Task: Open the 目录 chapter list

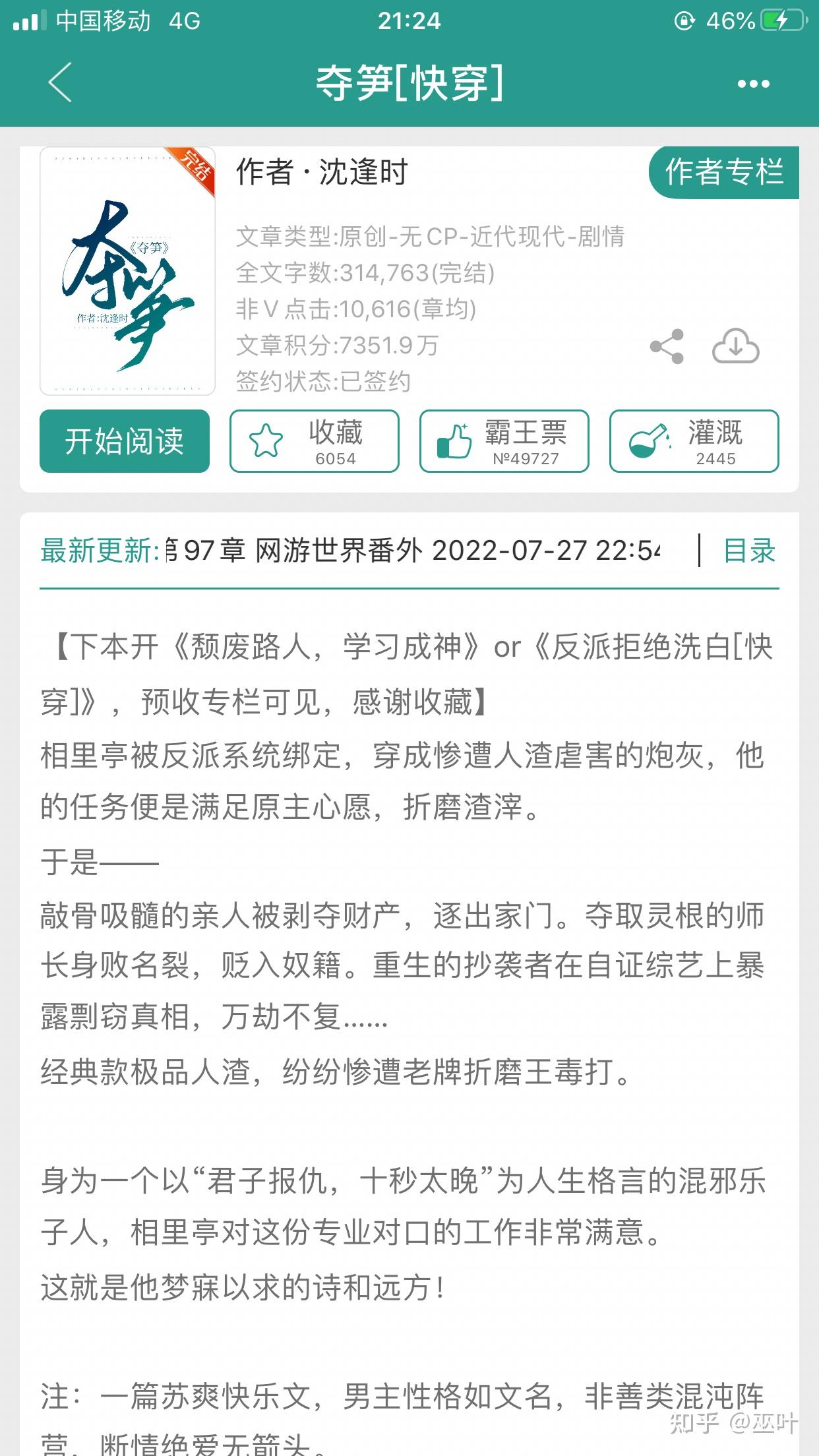Action: [750, 551]
